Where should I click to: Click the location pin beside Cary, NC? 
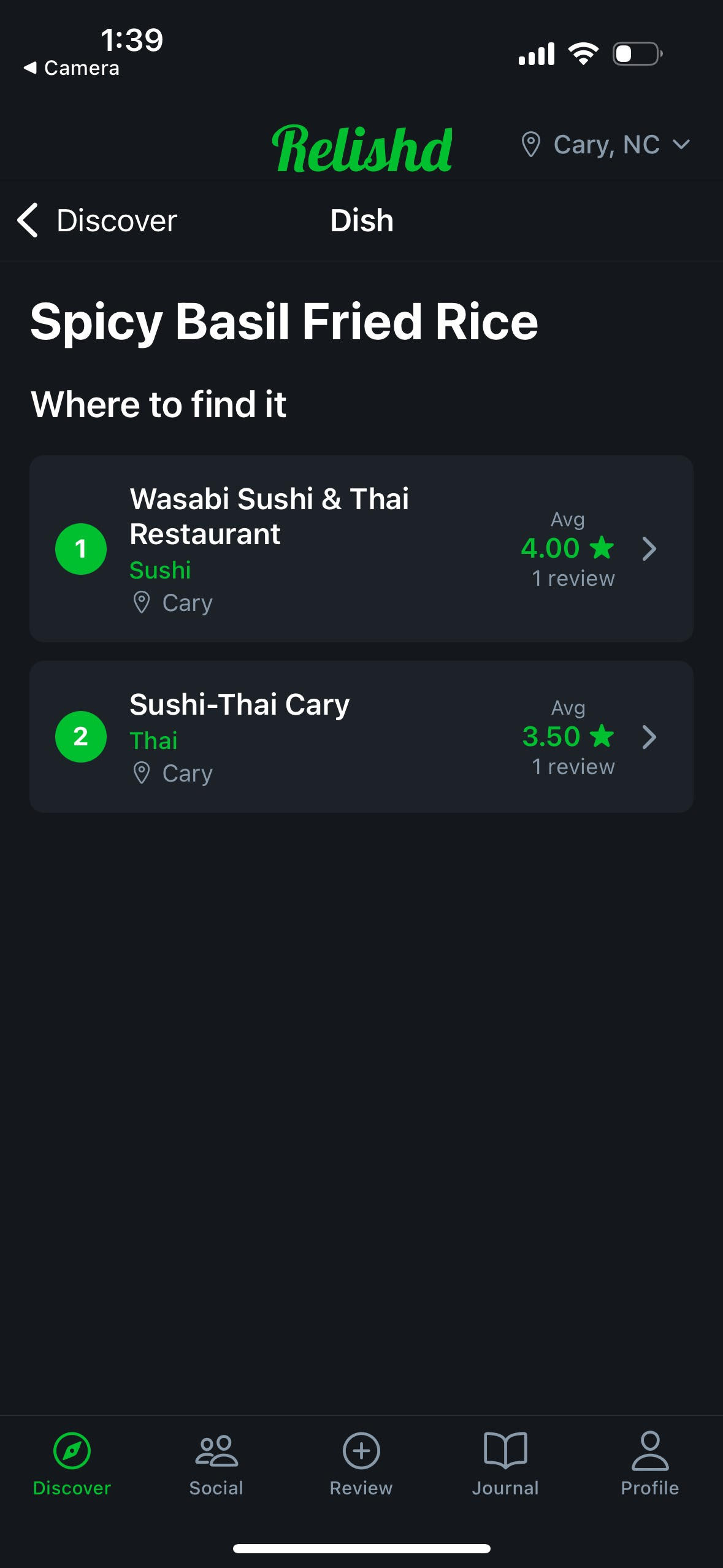pyautogui.click(x=531, y=145)
